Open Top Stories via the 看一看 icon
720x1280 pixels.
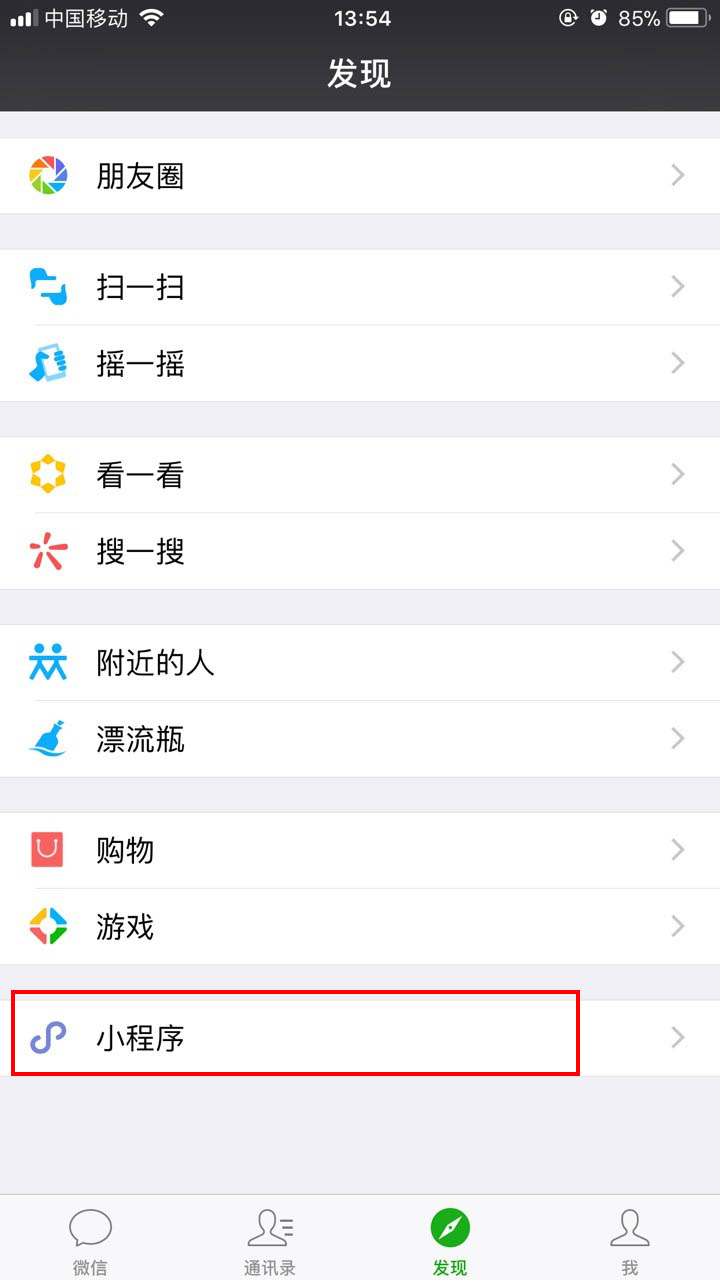48,474
